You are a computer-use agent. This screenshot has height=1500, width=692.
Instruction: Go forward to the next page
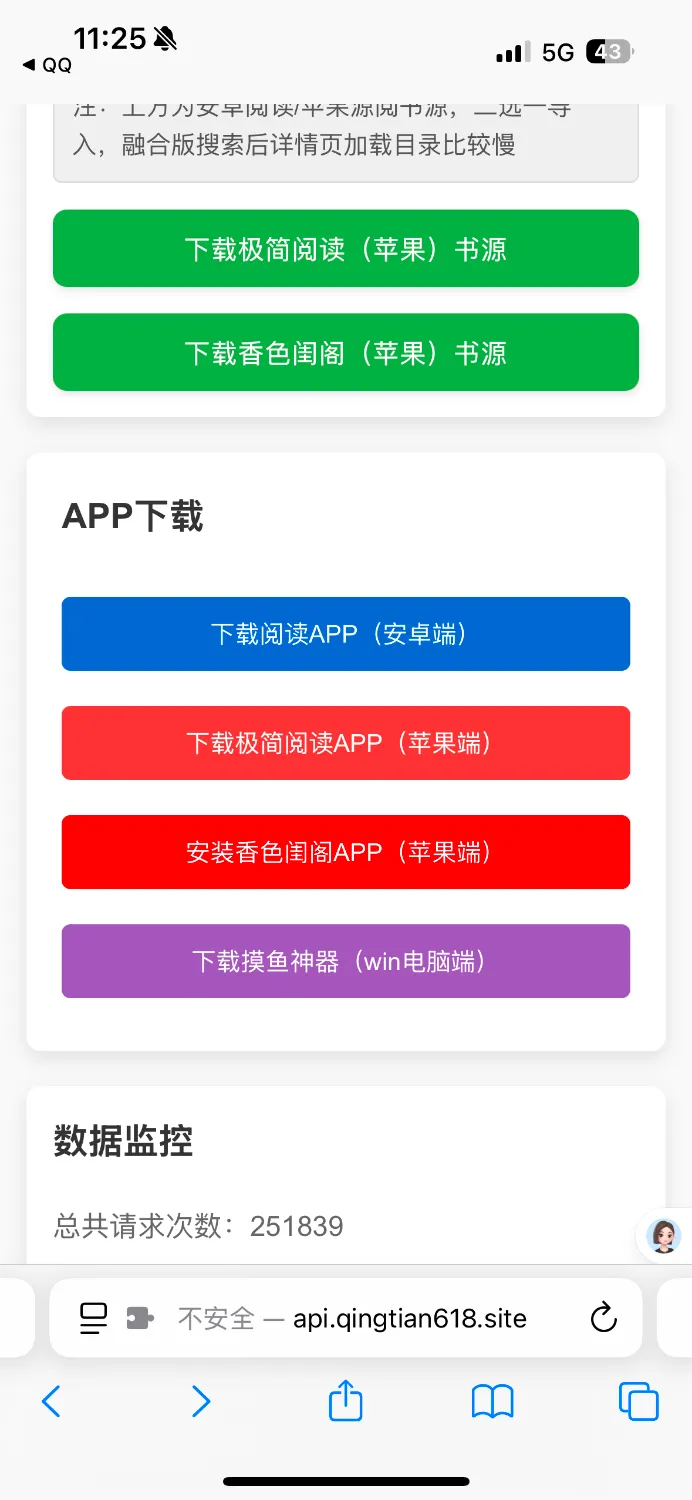[x=200, y=1401]
